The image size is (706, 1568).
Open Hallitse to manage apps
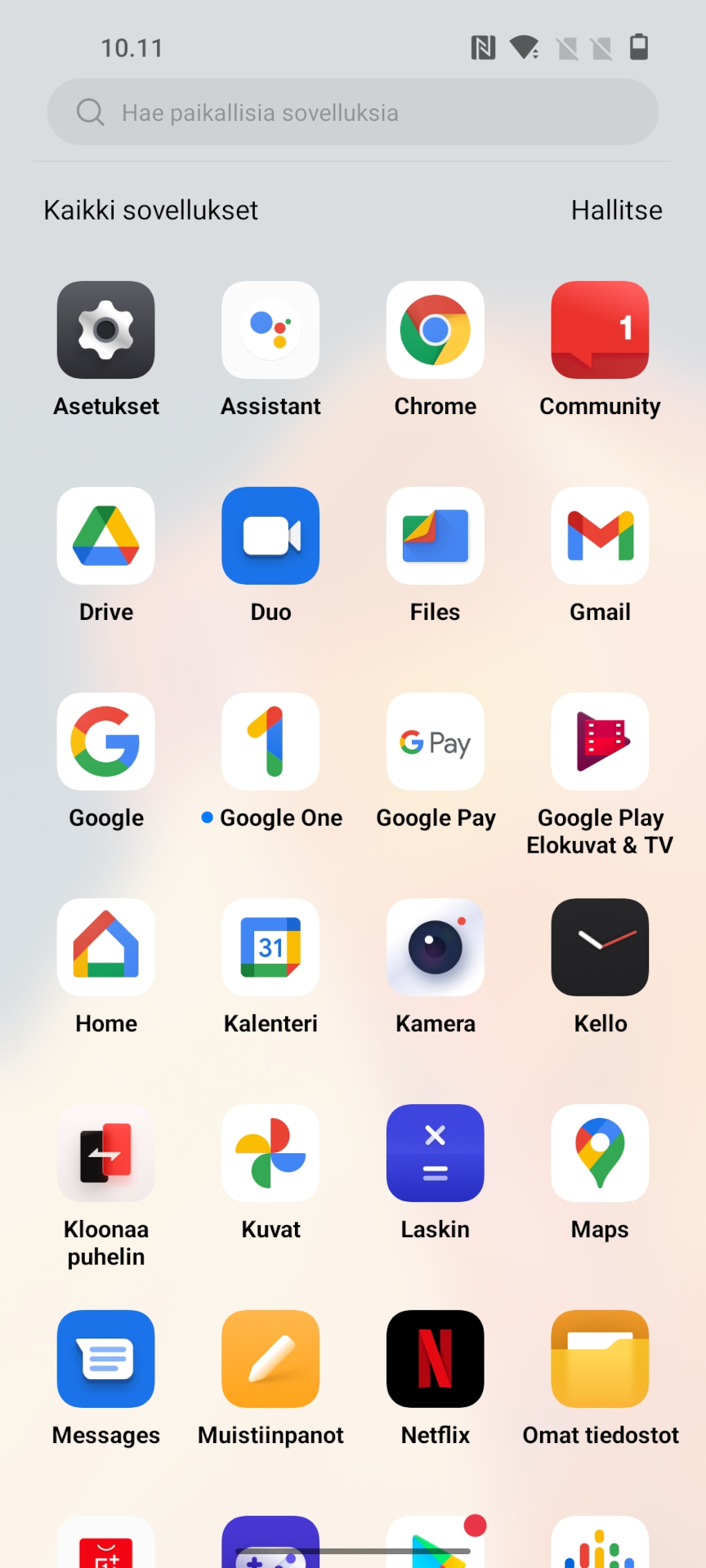(616, 210)
